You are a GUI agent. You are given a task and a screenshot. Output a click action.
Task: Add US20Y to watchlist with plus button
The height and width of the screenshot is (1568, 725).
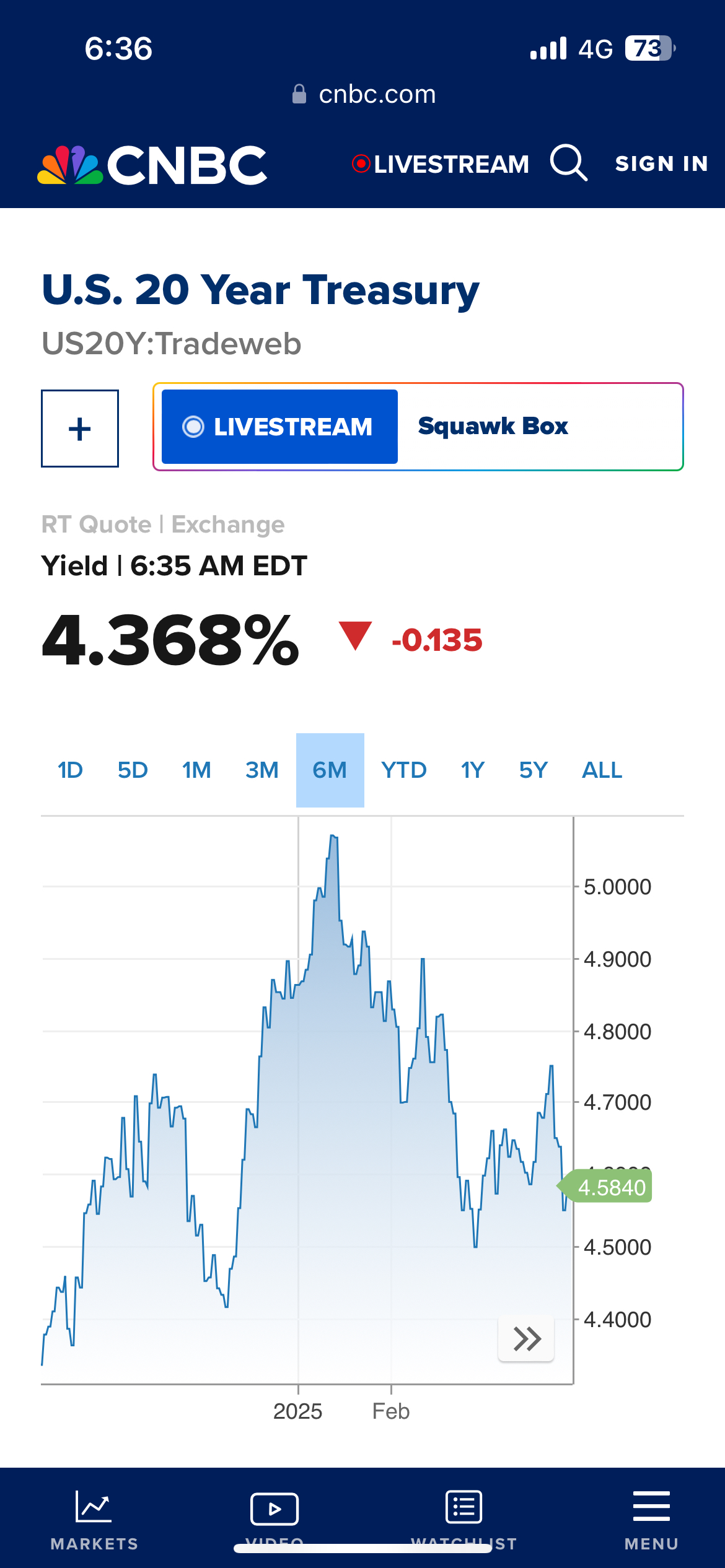[x=80, y=429]
